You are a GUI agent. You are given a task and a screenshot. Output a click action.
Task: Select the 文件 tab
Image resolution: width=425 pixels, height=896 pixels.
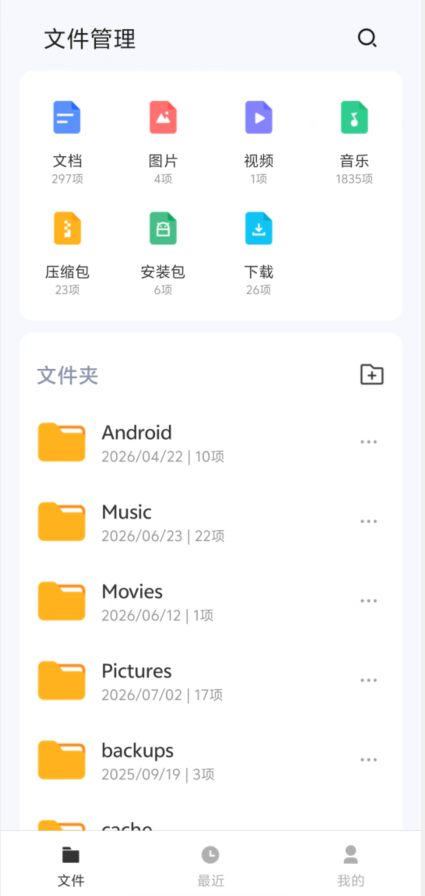[x=71, y=866]
